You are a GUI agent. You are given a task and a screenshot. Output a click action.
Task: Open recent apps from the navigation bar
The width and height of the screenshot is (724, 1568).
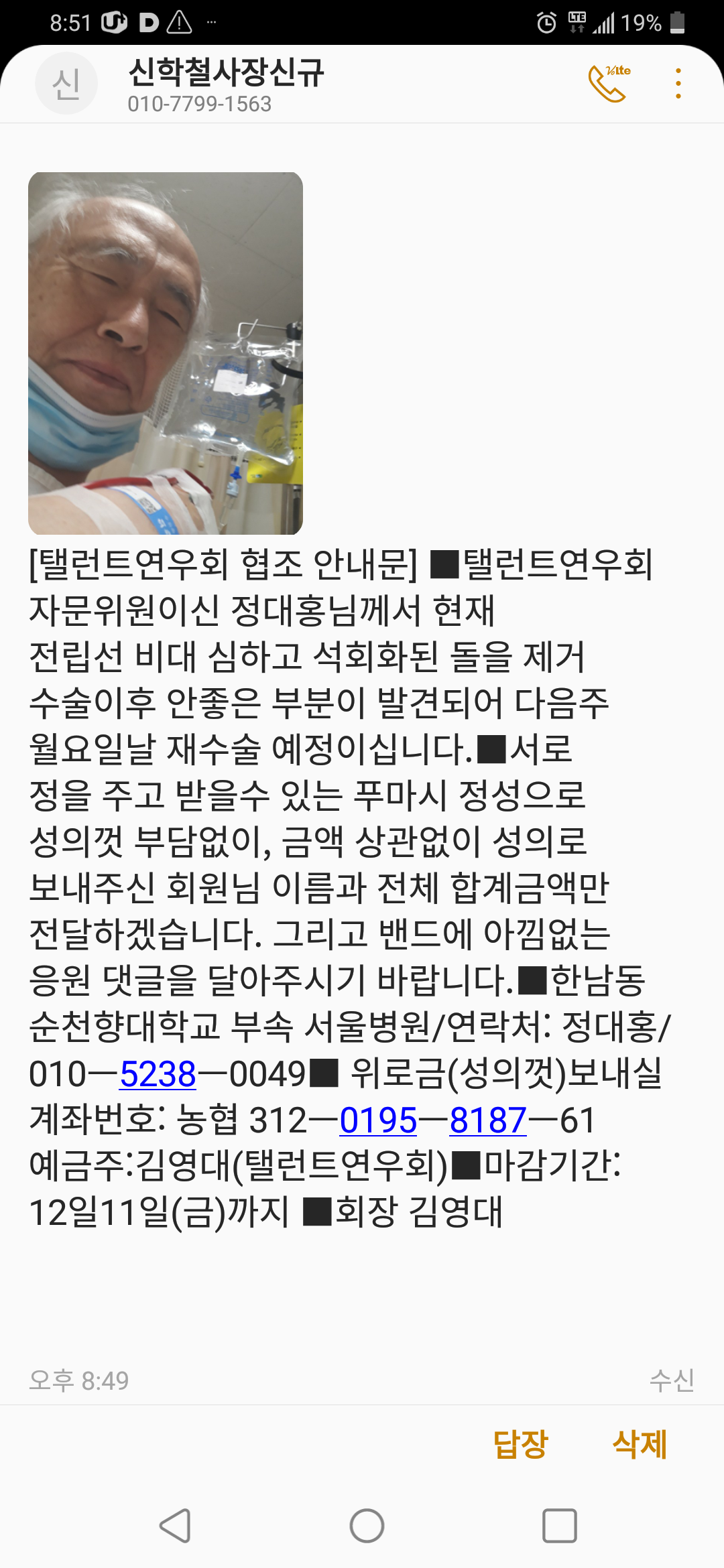(x=559, y=1526)
